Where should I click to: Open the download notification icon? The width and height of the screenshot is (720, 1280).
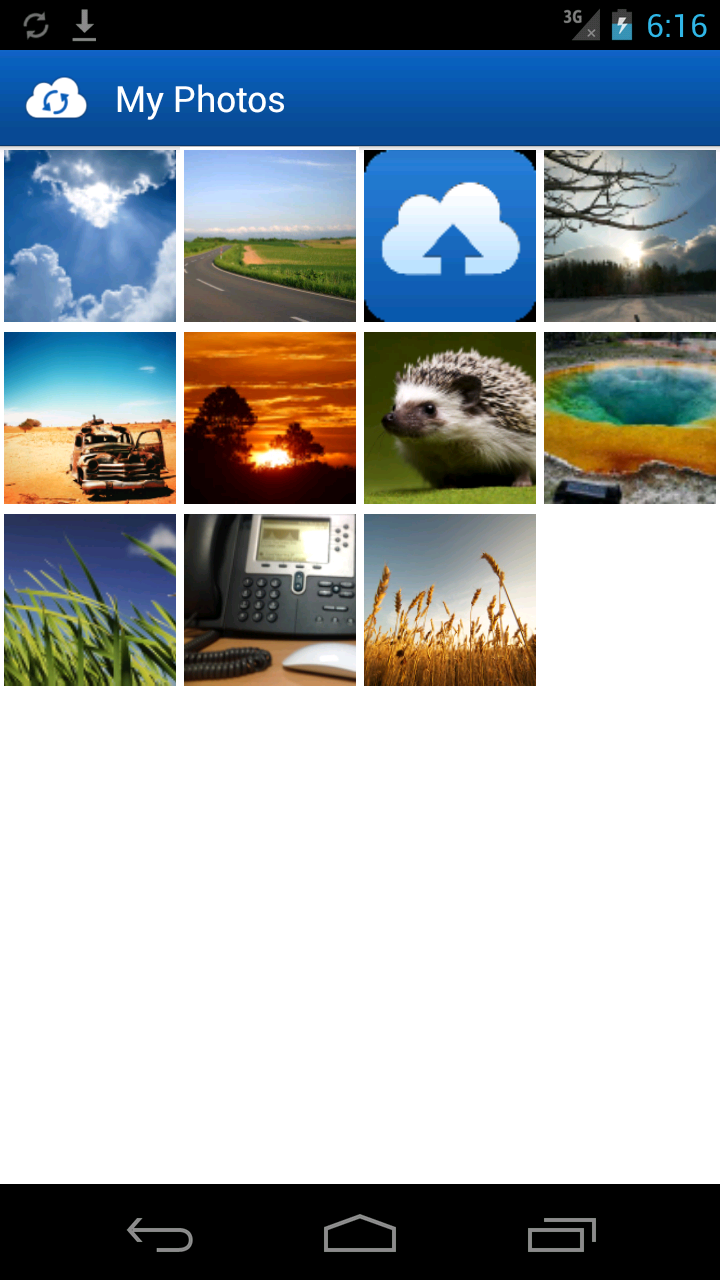click(84, 25)
